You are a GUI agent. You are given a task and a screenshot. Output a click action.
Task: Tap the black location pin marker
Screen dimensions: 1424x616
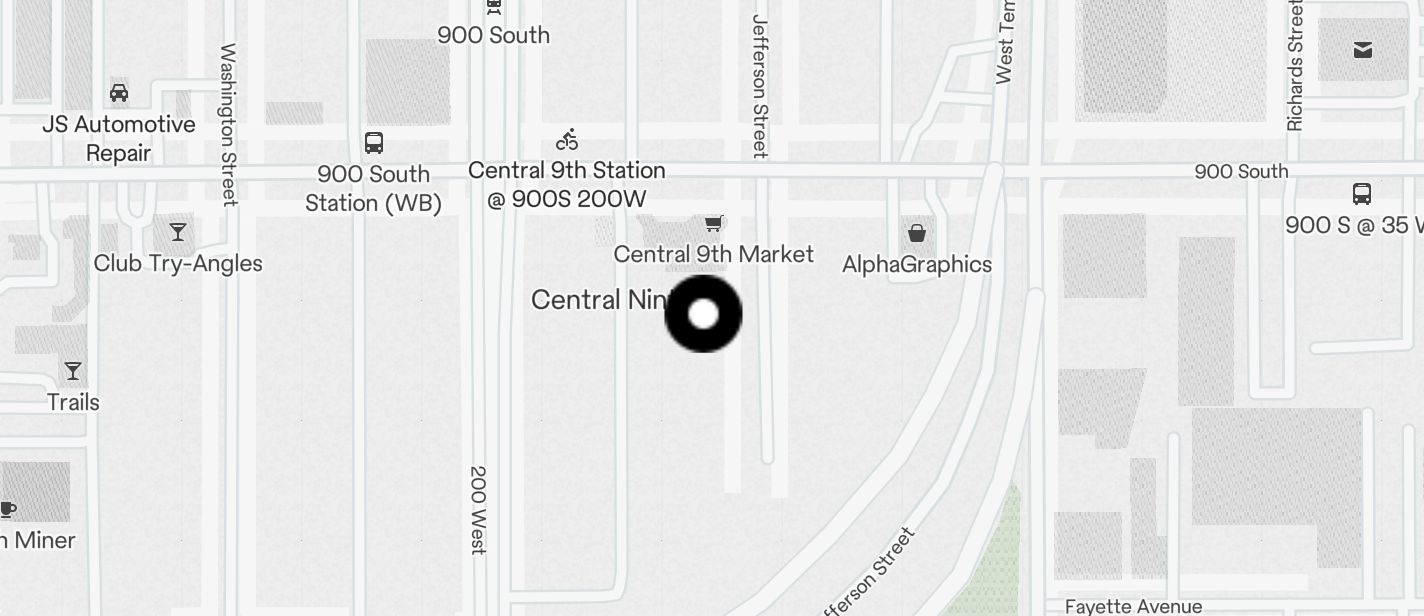[x=703, y=314]
